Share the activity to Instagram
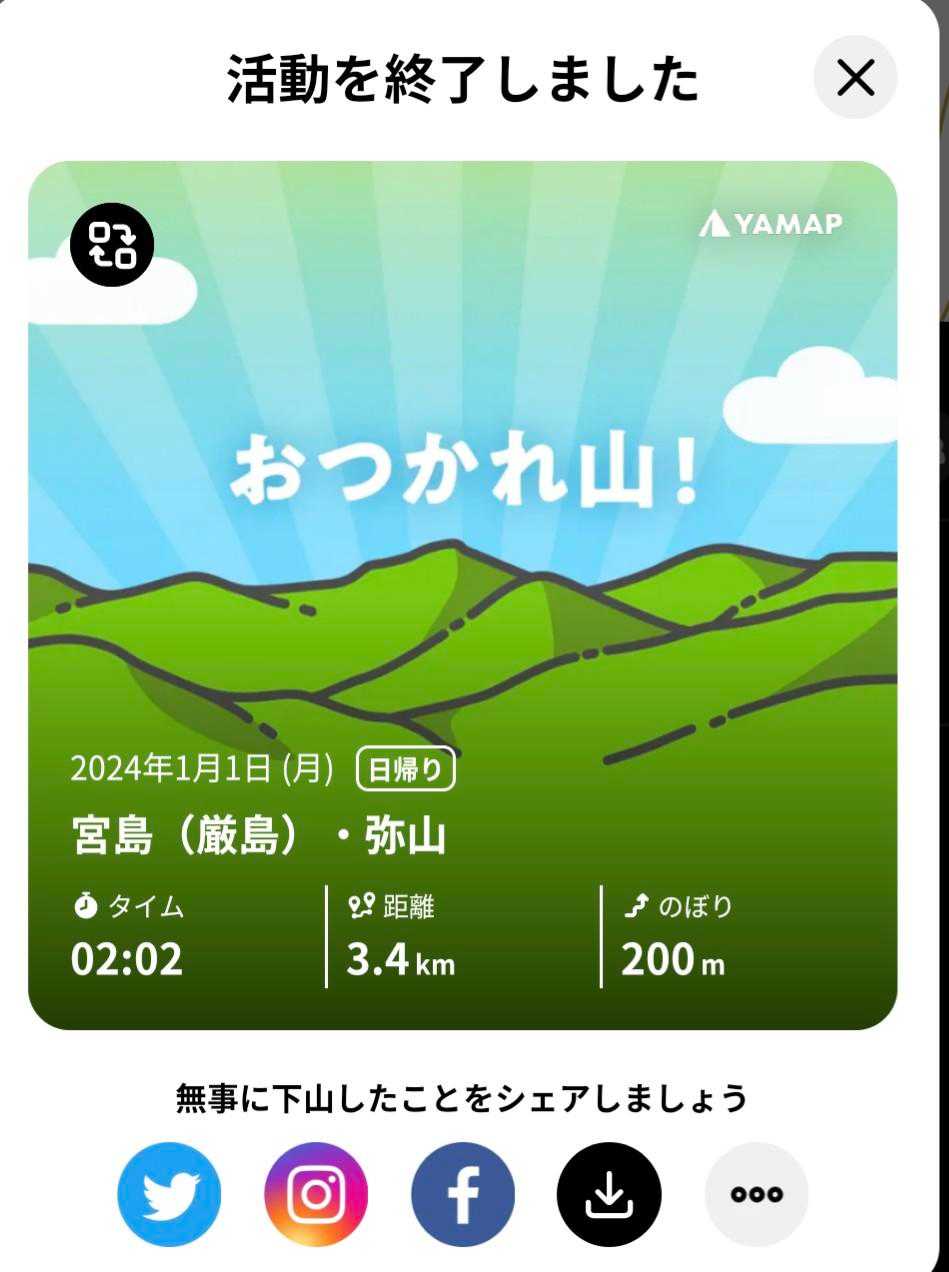 (x=316, y=1193)
